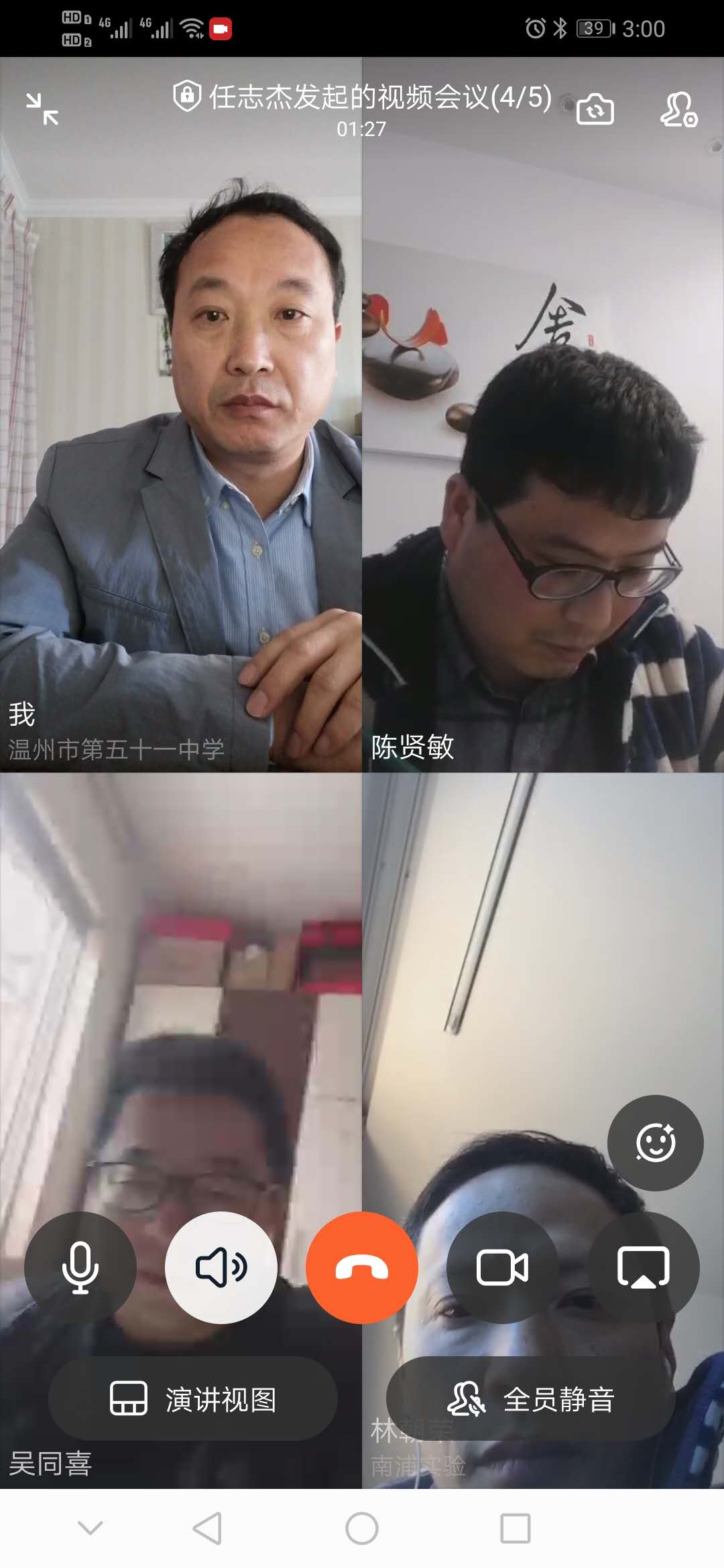Mute the microphone
This screenshot has width=724, height=1568.
(x=80, y=1267)
